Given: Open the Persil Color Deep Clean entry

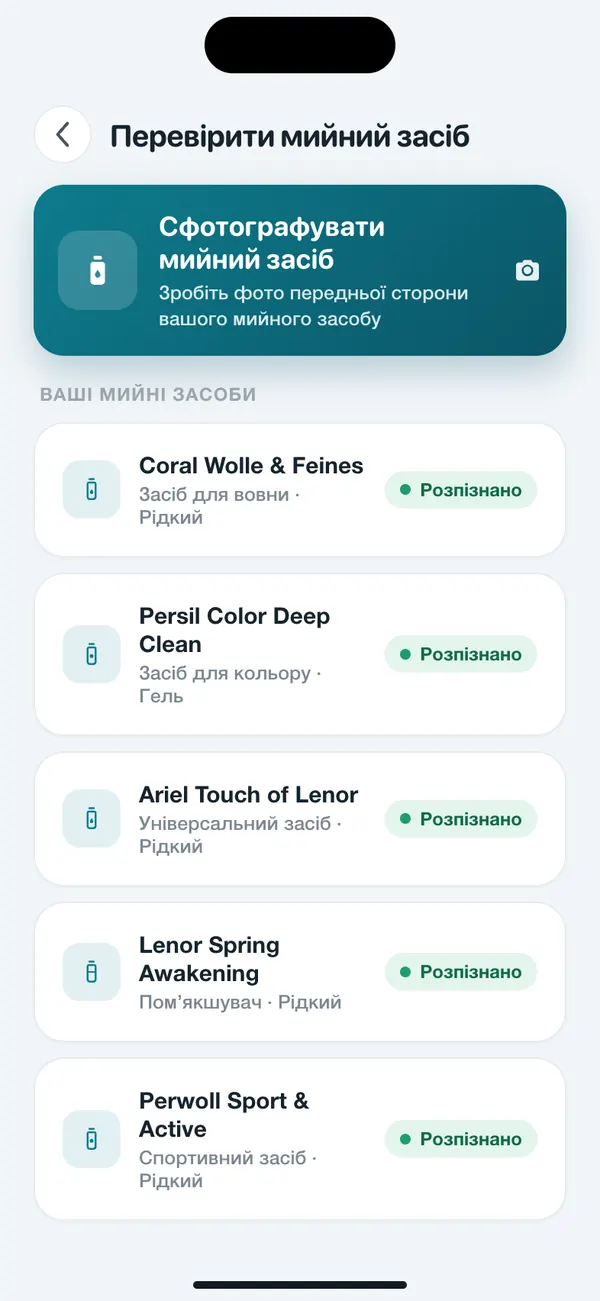Looking at the screenshot, I should click(300, 654).
